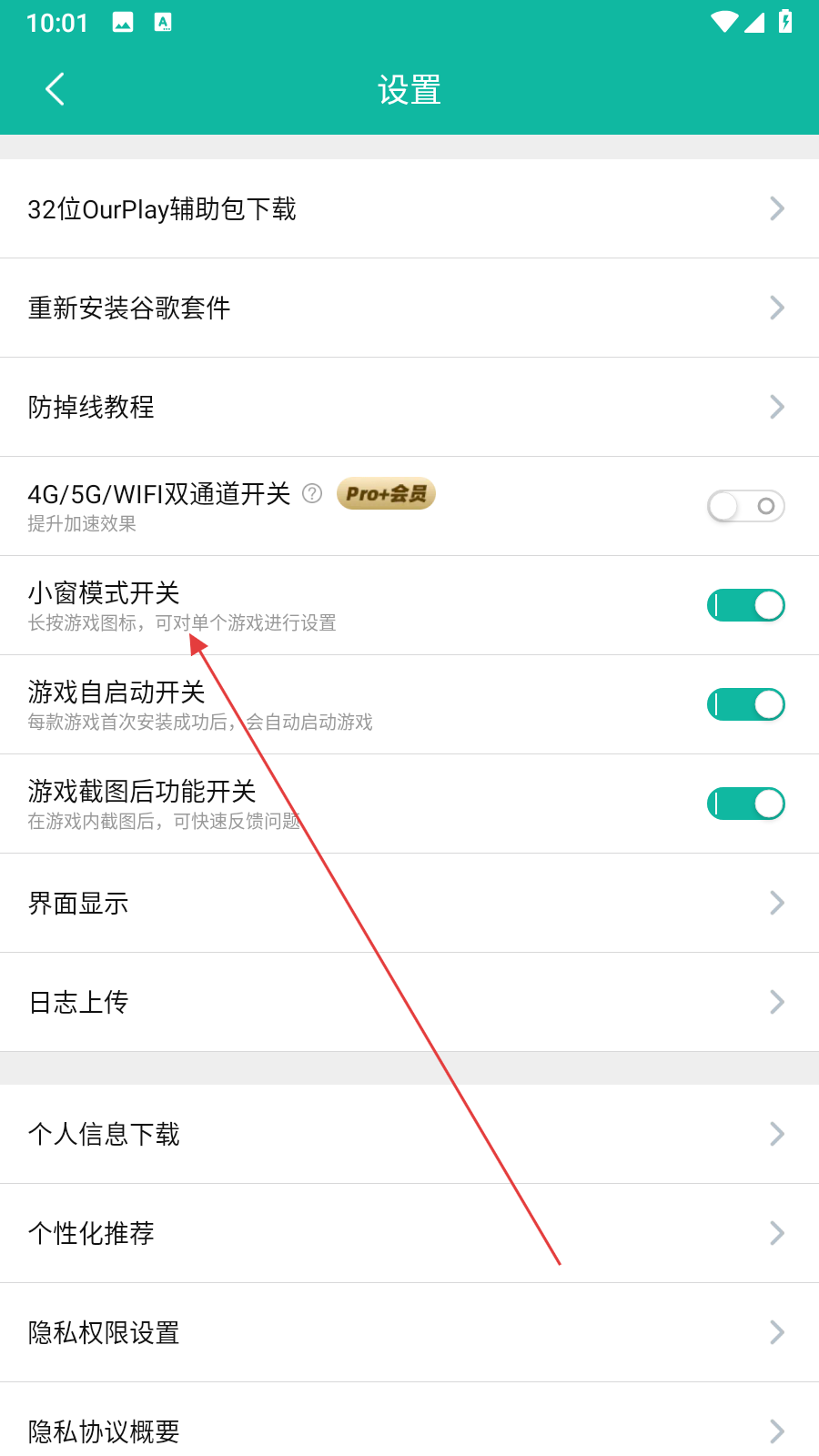
Task: Enable the 4G/5G/WIFI双通道开关 switch
Action: 745,506
